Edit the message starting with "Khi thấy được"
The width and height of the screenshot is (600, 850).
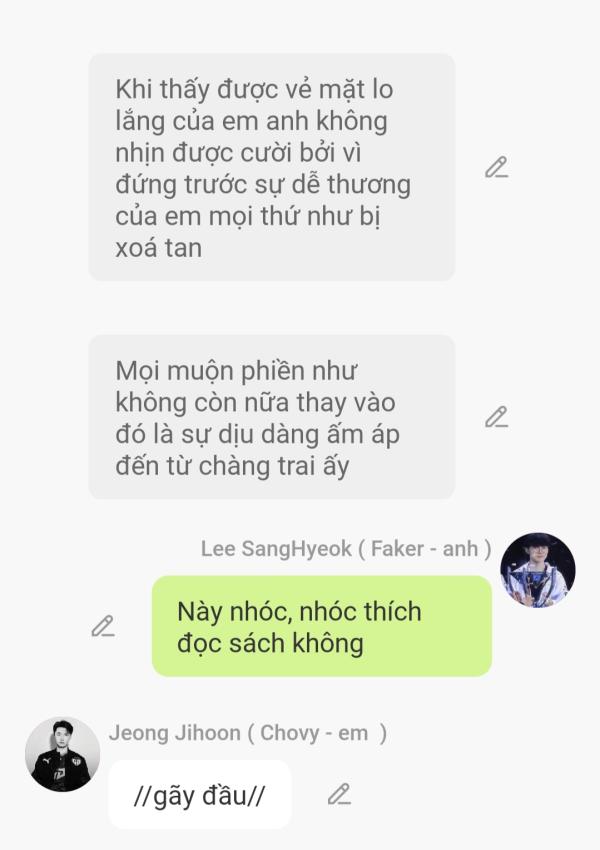click(x=496, y=168)
